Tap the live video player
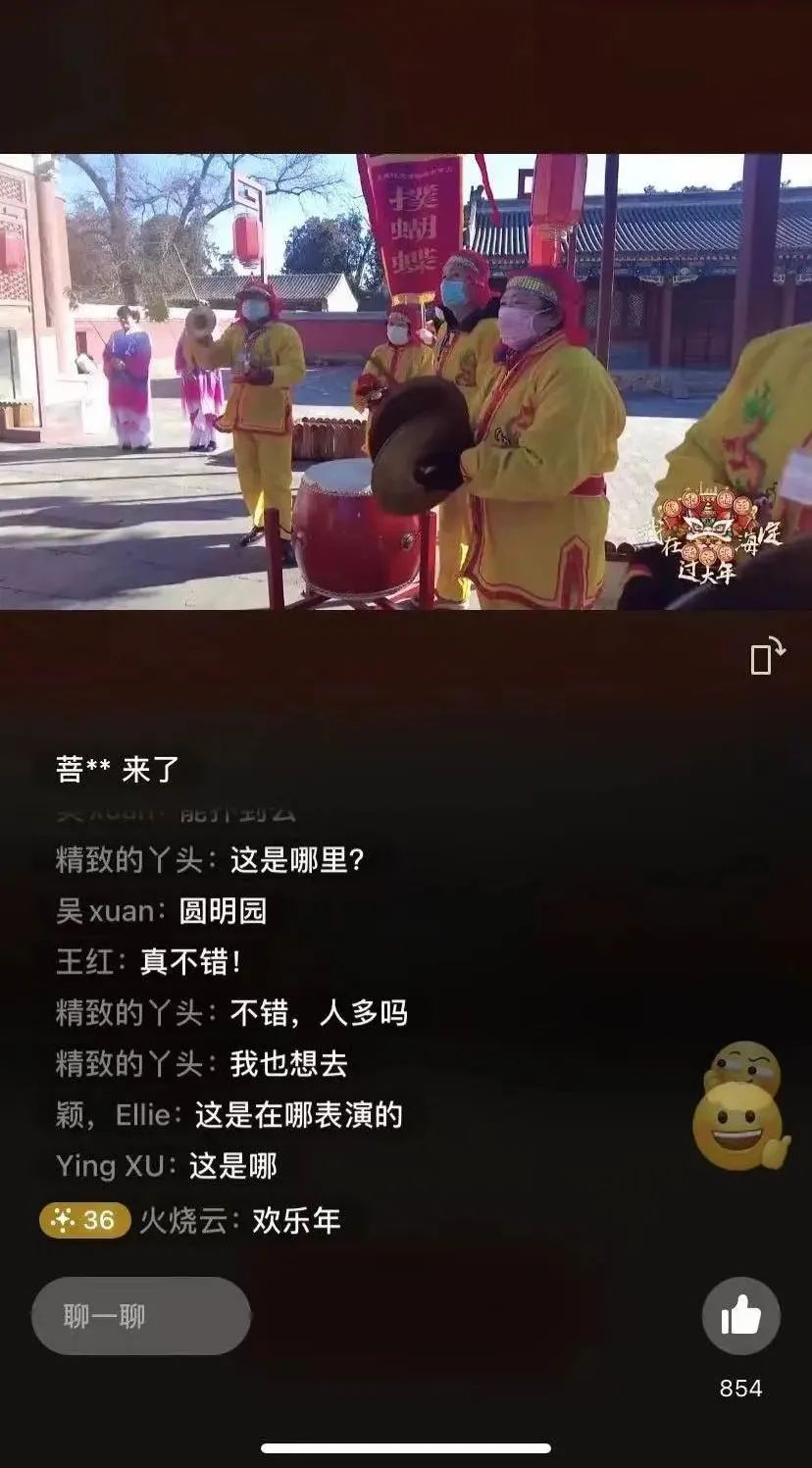This screenshot has height=1468, width=812. point(406,382)
